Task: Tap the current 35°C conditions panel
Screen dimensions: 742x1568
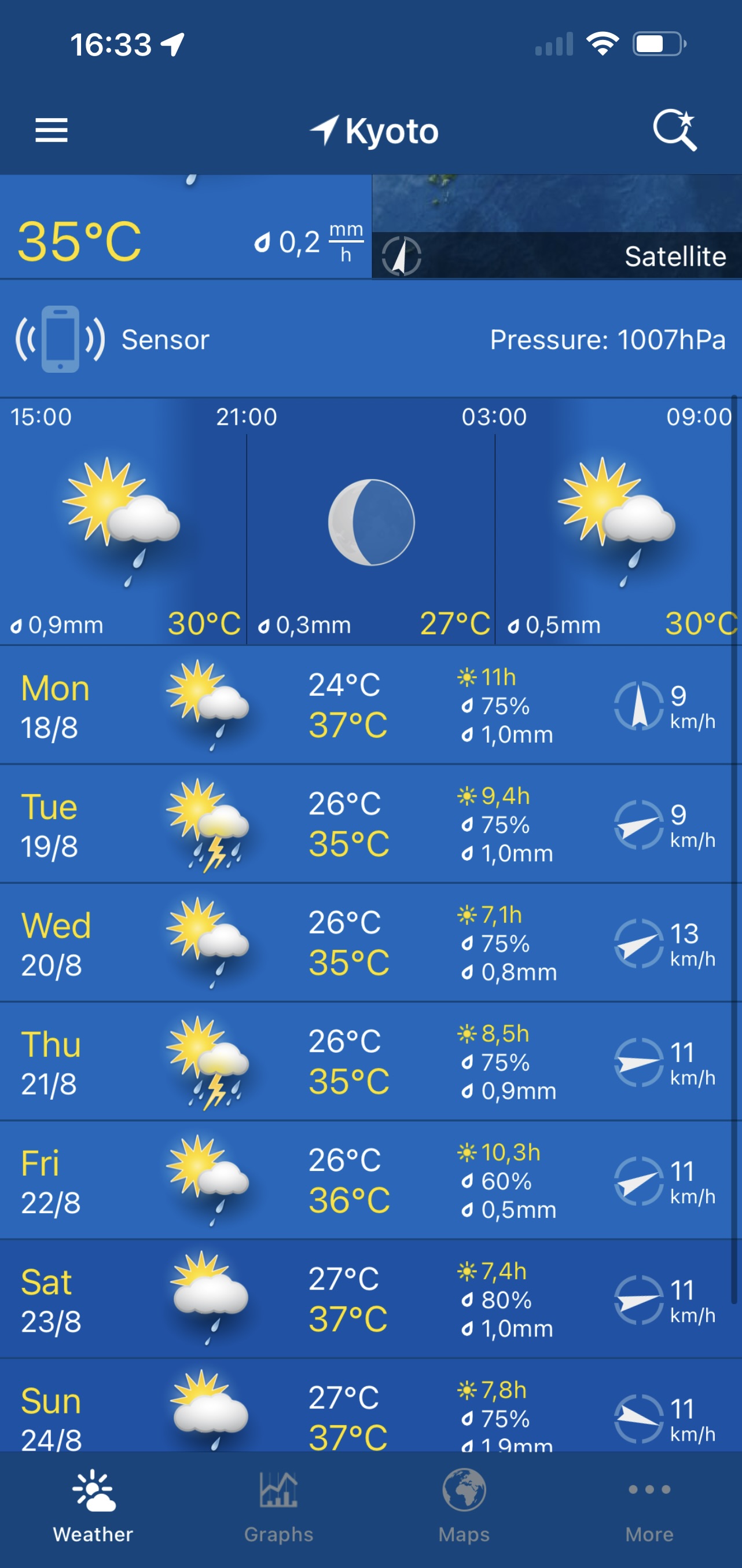Action: (186, 227)
